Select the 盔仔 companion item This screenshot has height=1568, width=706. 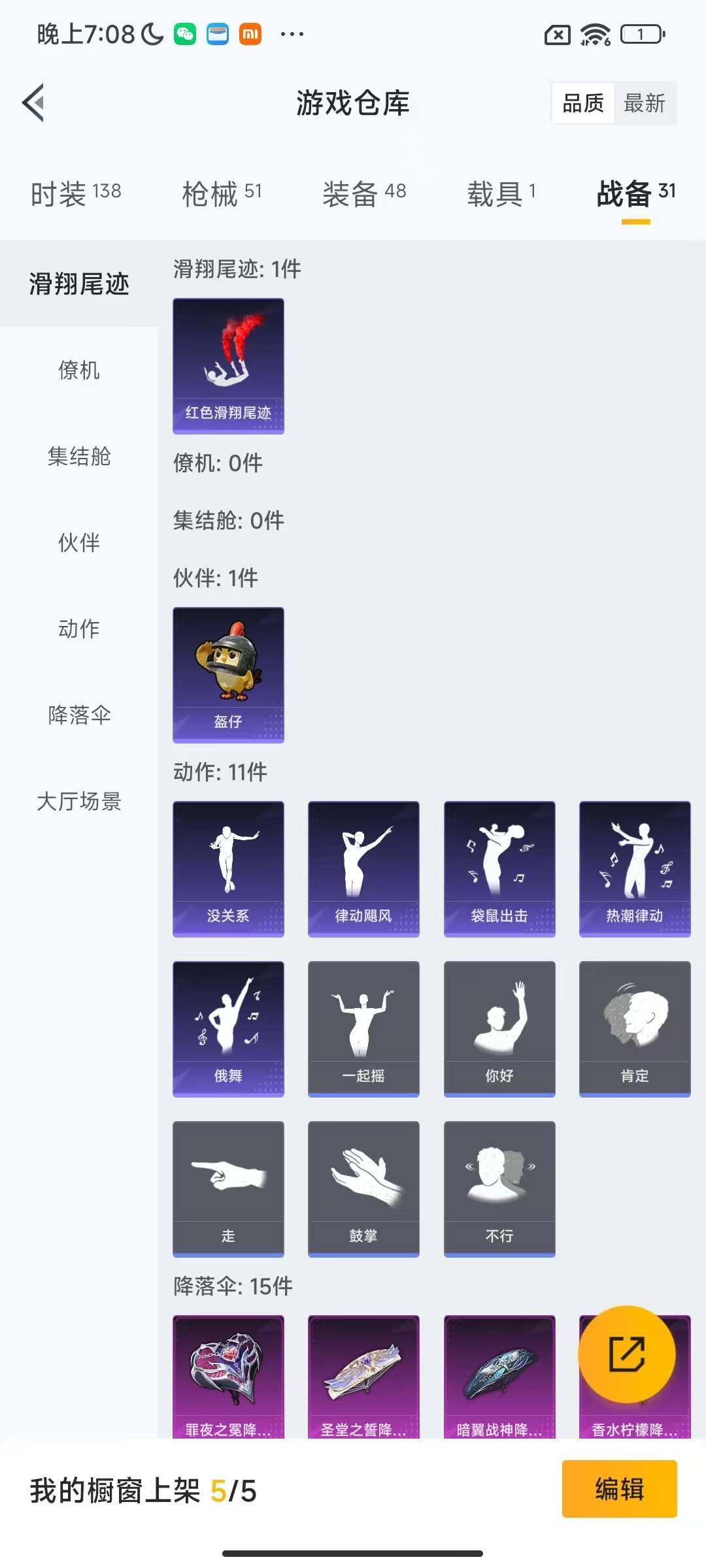coord(227,674)
